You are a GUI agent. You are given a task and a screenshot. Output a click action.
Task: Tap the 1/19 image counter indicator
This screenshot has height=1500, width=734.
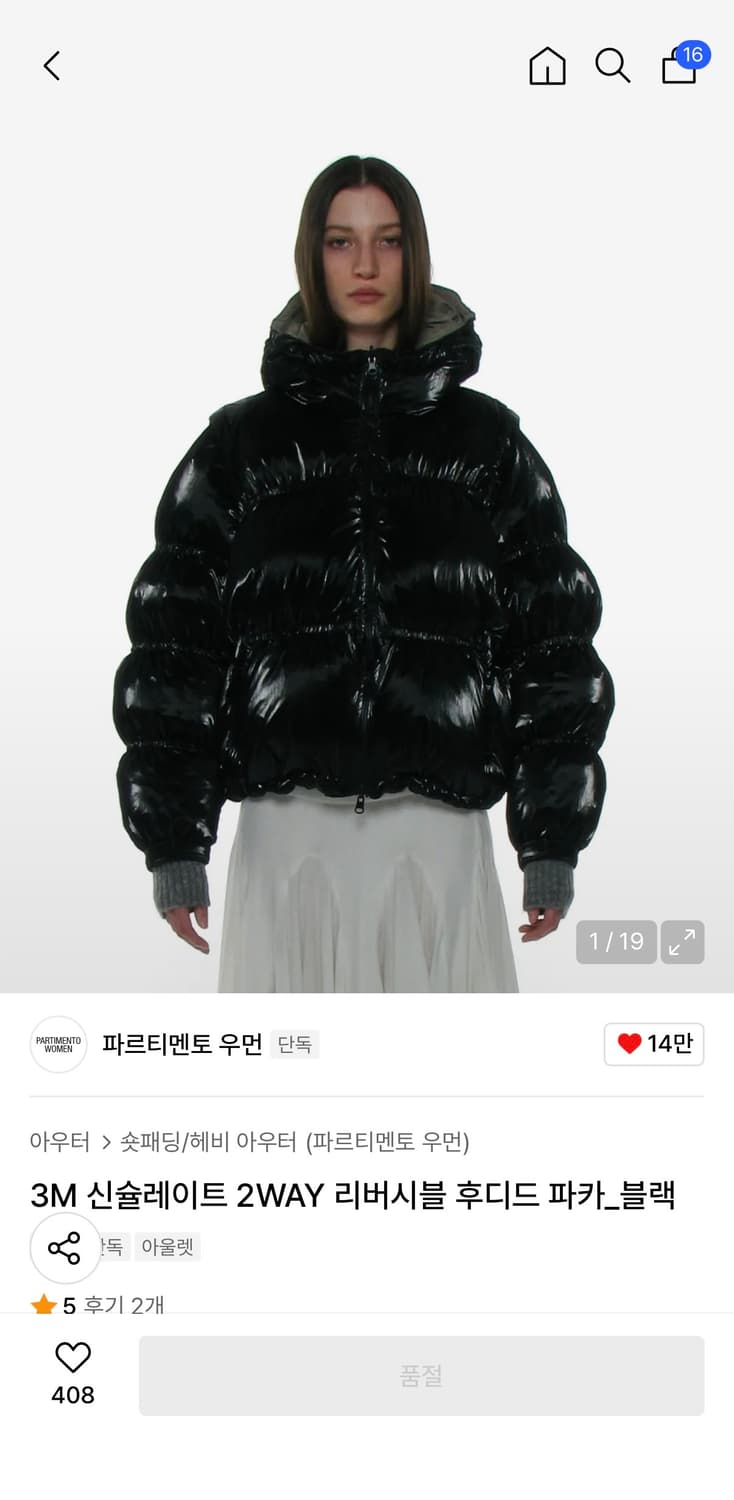(x=615, y=941)
